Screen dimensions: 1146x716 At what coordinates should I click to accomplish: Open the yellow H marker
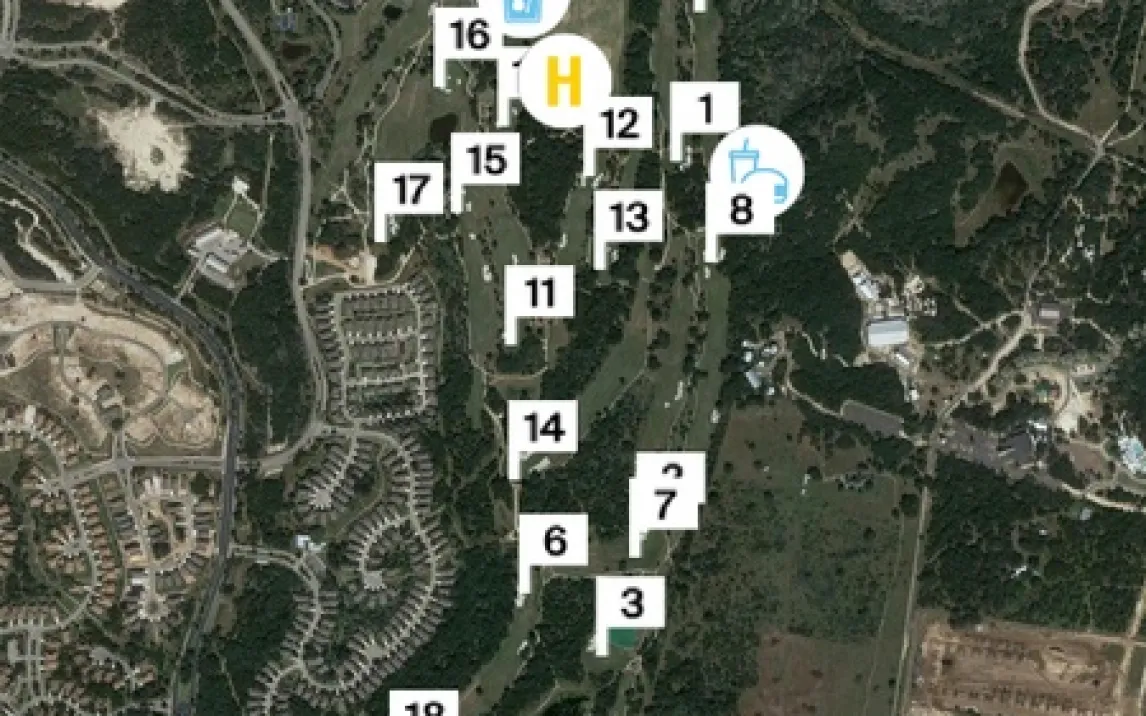[565, 81]
